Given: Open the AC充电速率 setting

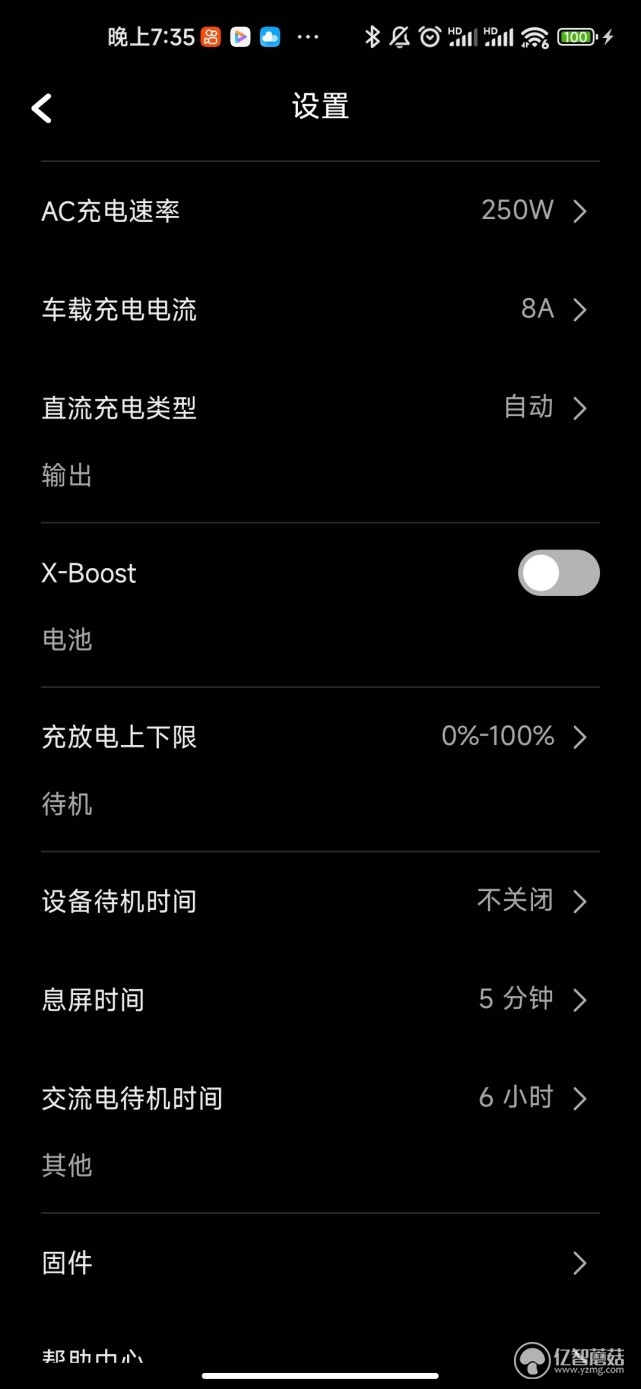Looking at the screenshot, I should (x=320, y=211).
